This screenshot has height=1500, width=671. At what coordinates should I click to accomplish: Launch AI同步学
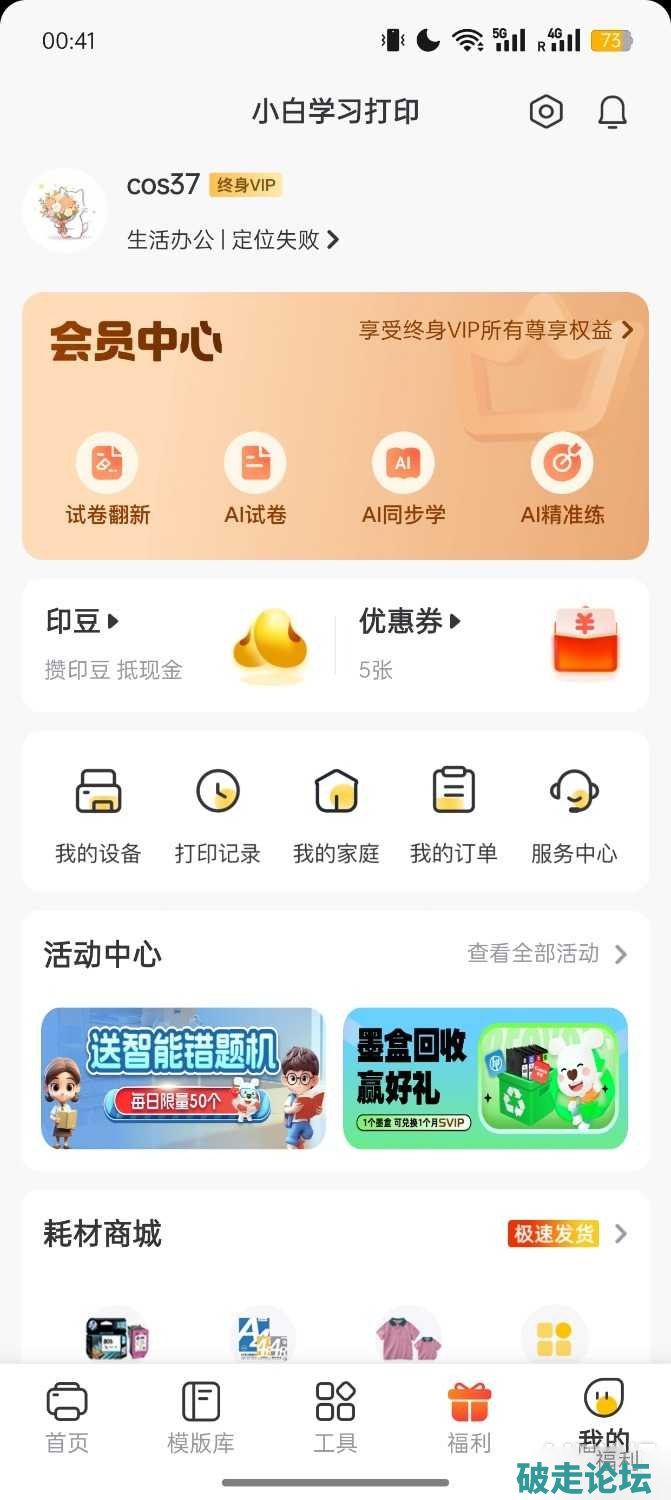point(403,480)
